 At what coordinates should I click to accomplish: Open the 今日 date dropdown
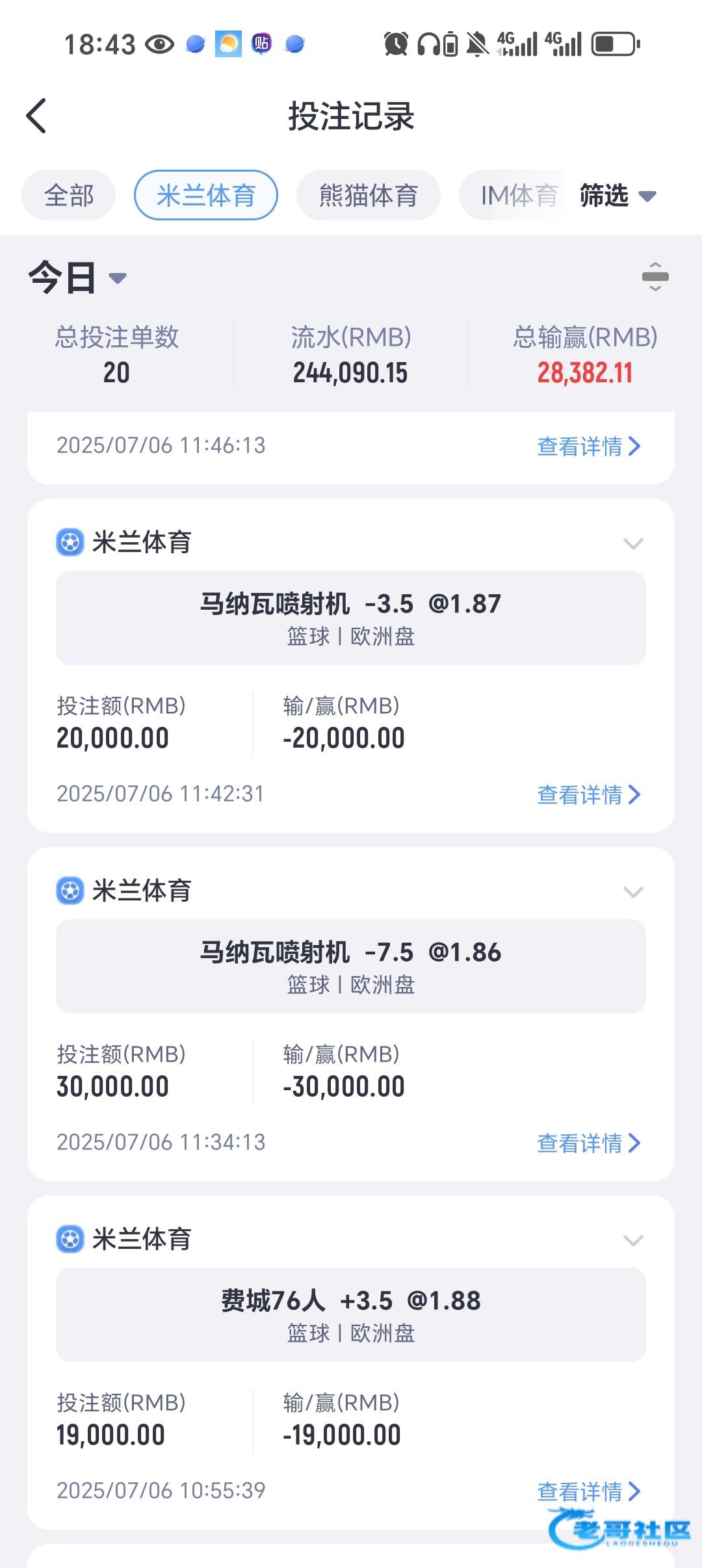(x=77, y=278)
